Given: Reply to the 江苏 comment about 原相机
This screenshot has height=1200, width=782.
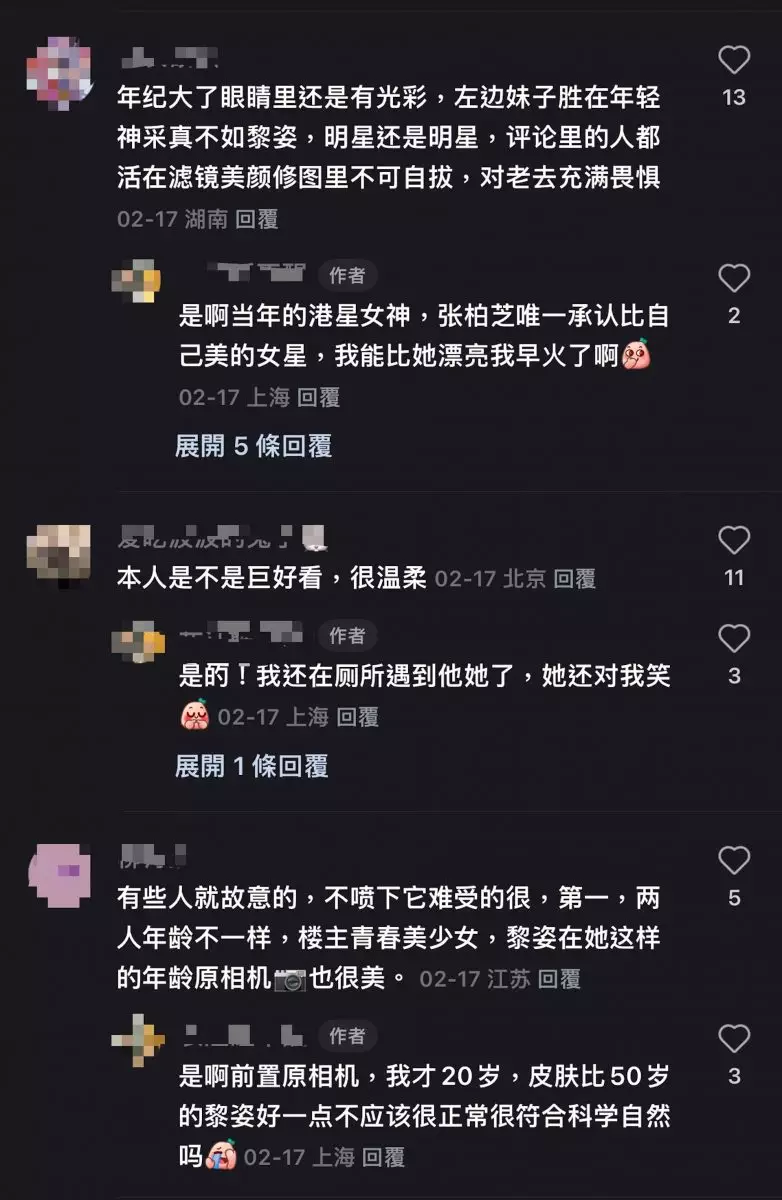Looking at the screenshot, I should pos(558,978).
